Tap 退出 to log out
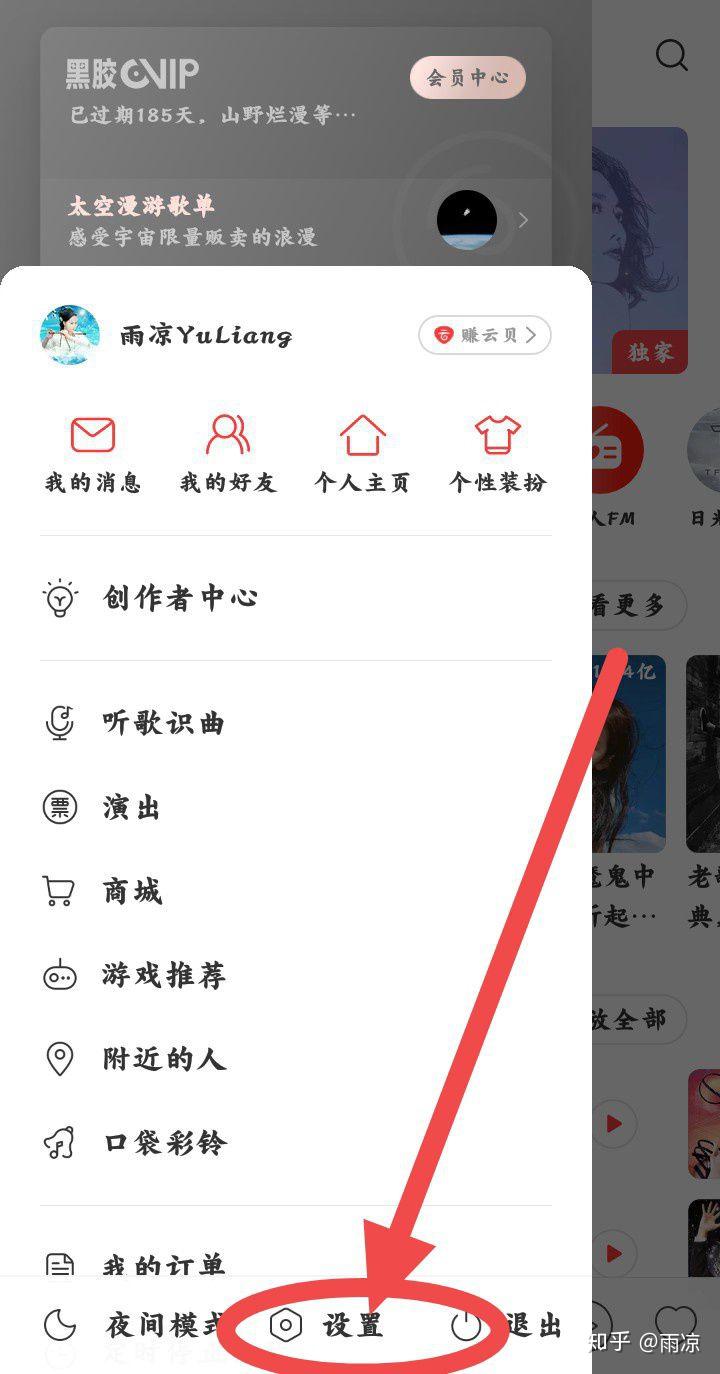This screenshot has width=720, height=1374. [510, 1326]
